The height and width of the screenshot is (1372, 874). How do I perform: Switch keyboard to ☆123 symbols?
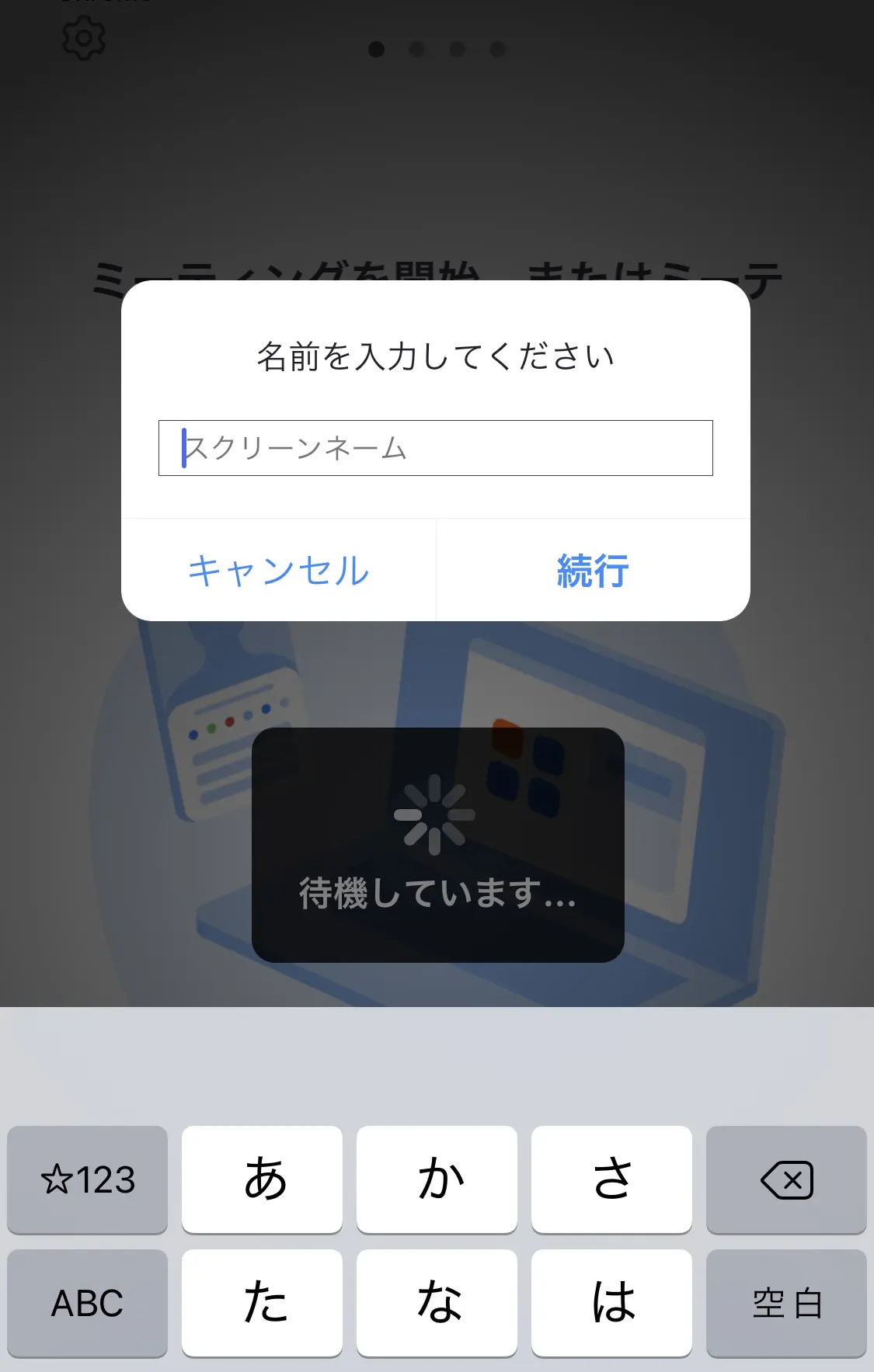pyautogui.click(x=87, y=1179)
